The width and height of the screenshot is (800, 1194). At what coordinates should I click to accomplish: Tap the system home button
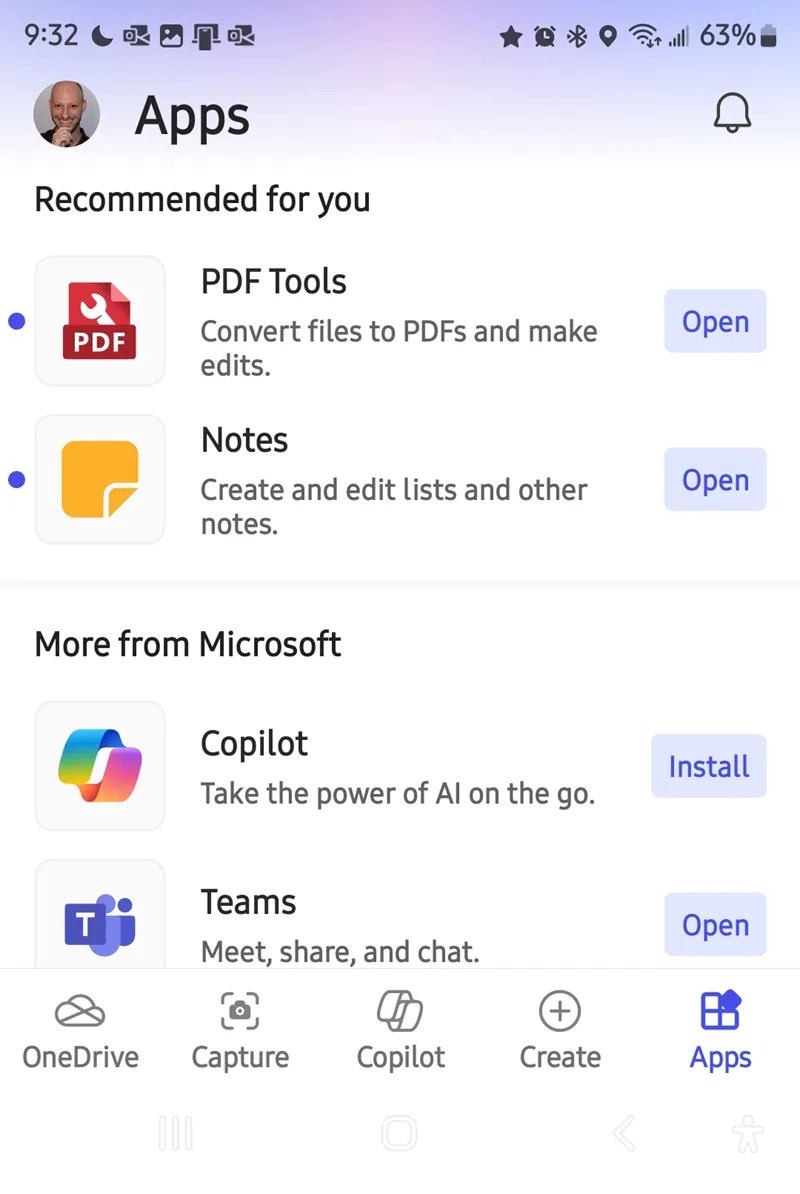click(399, 1133)
